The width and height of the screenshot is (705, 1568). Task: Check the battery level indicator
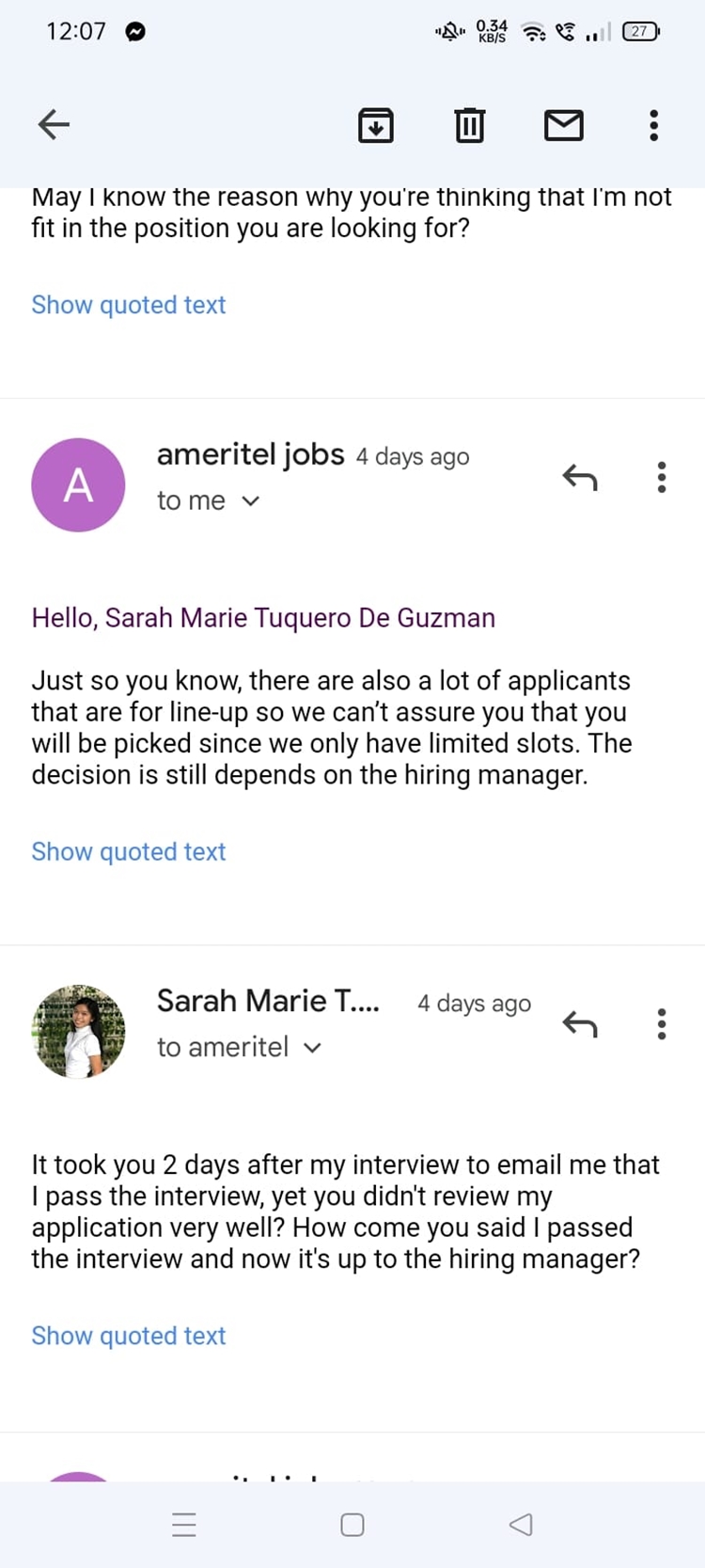point(640,31)
